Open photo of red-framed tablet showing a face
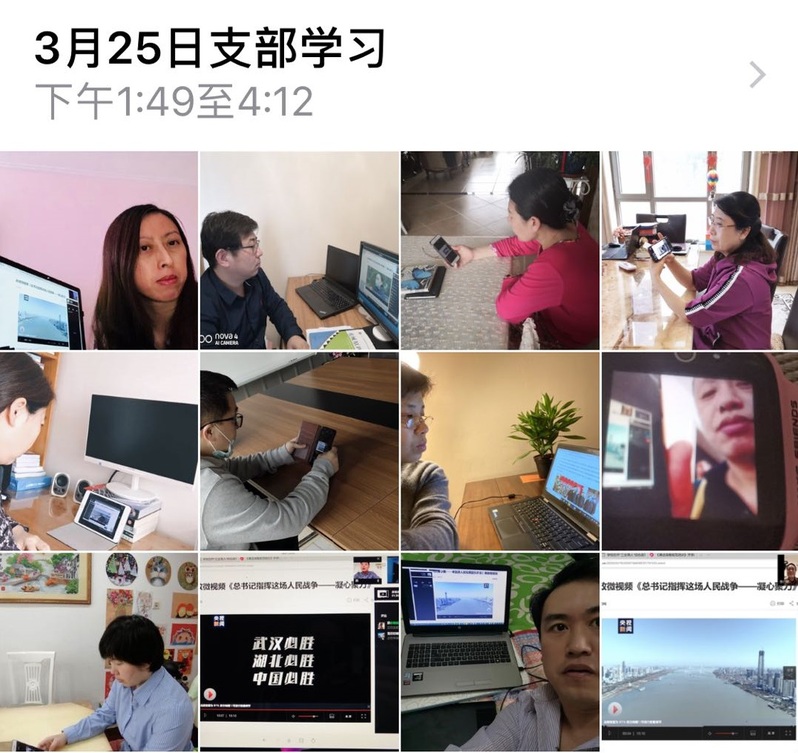798x753 pixels. pos(699,451)
